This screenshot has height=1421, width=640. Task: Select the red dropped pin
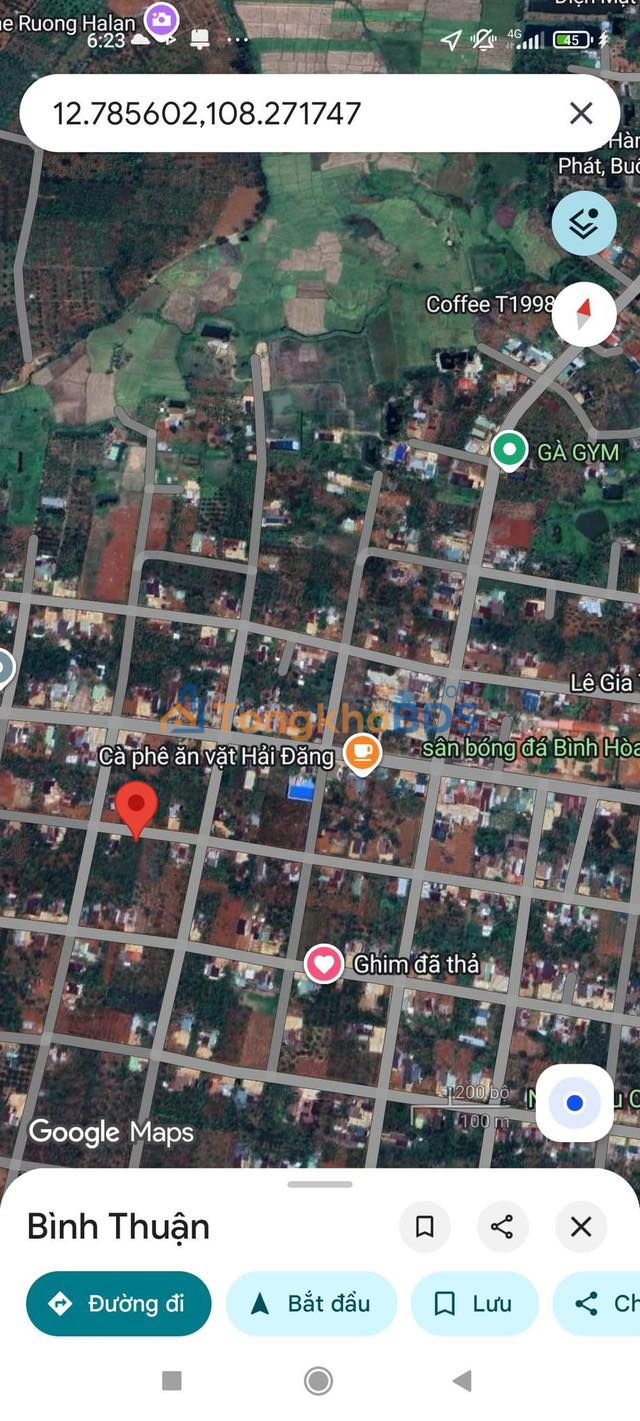coord(136,808)
